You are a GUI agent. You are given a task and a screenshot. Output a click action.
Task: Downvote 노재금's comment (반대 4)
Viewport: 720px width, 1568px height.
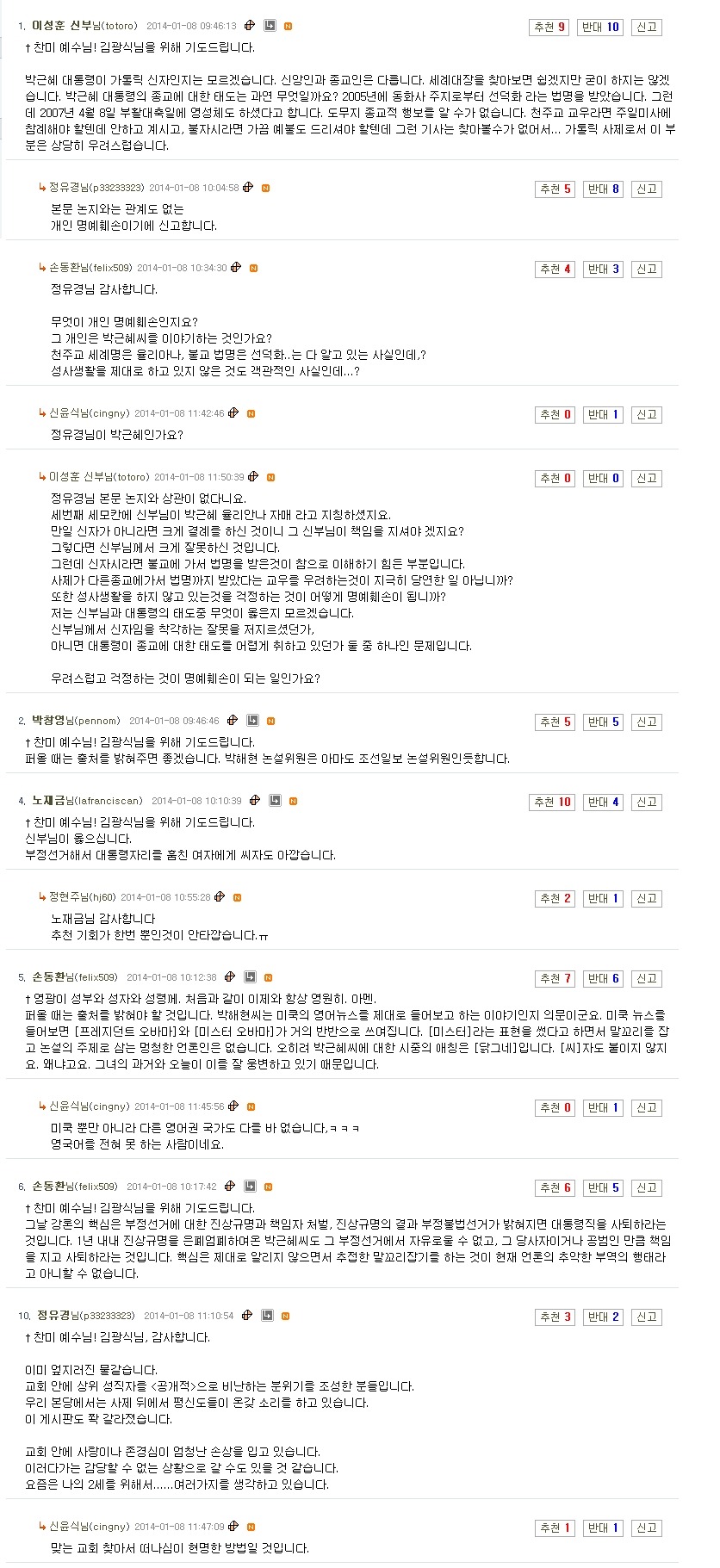(x=603, y=802)
